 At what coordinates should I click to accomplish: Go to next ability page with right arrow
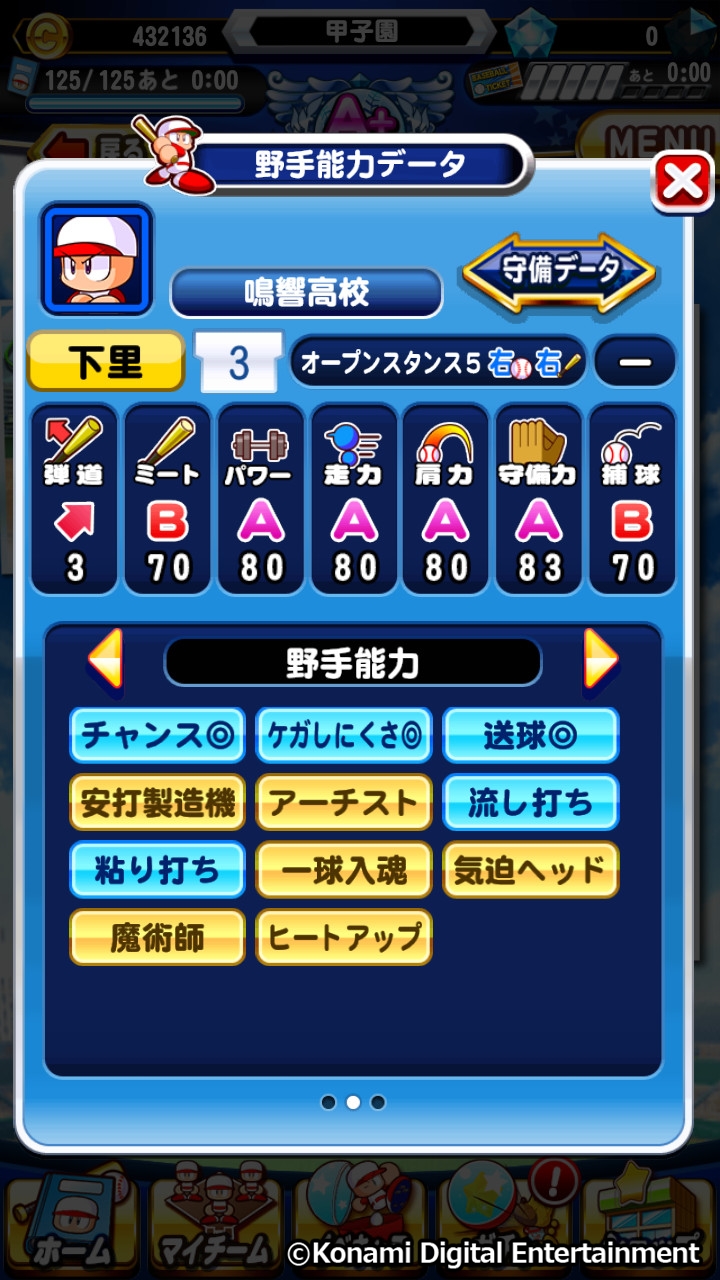600,659
